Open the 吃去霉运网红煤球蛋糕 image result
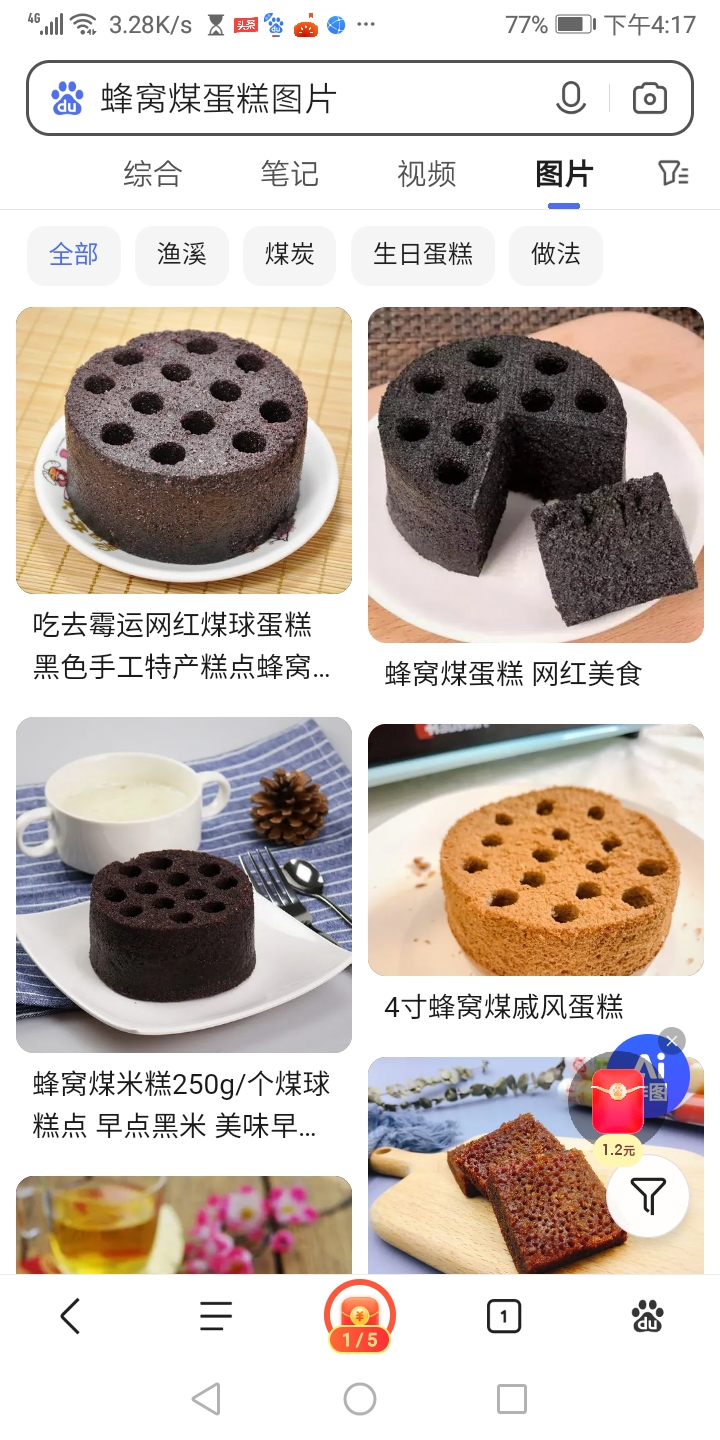Viewport: 720px width, 1440px height. pyautogui.click(x=184, y=450)
